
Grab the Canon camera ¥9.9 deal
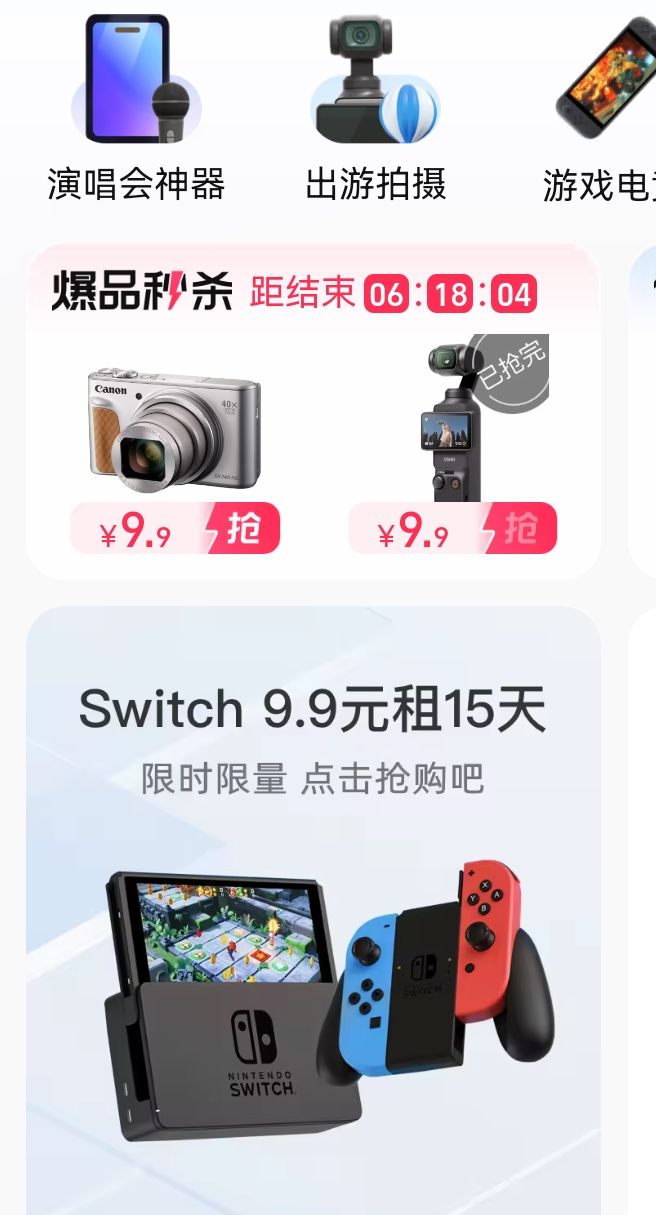tap(240, 529)
